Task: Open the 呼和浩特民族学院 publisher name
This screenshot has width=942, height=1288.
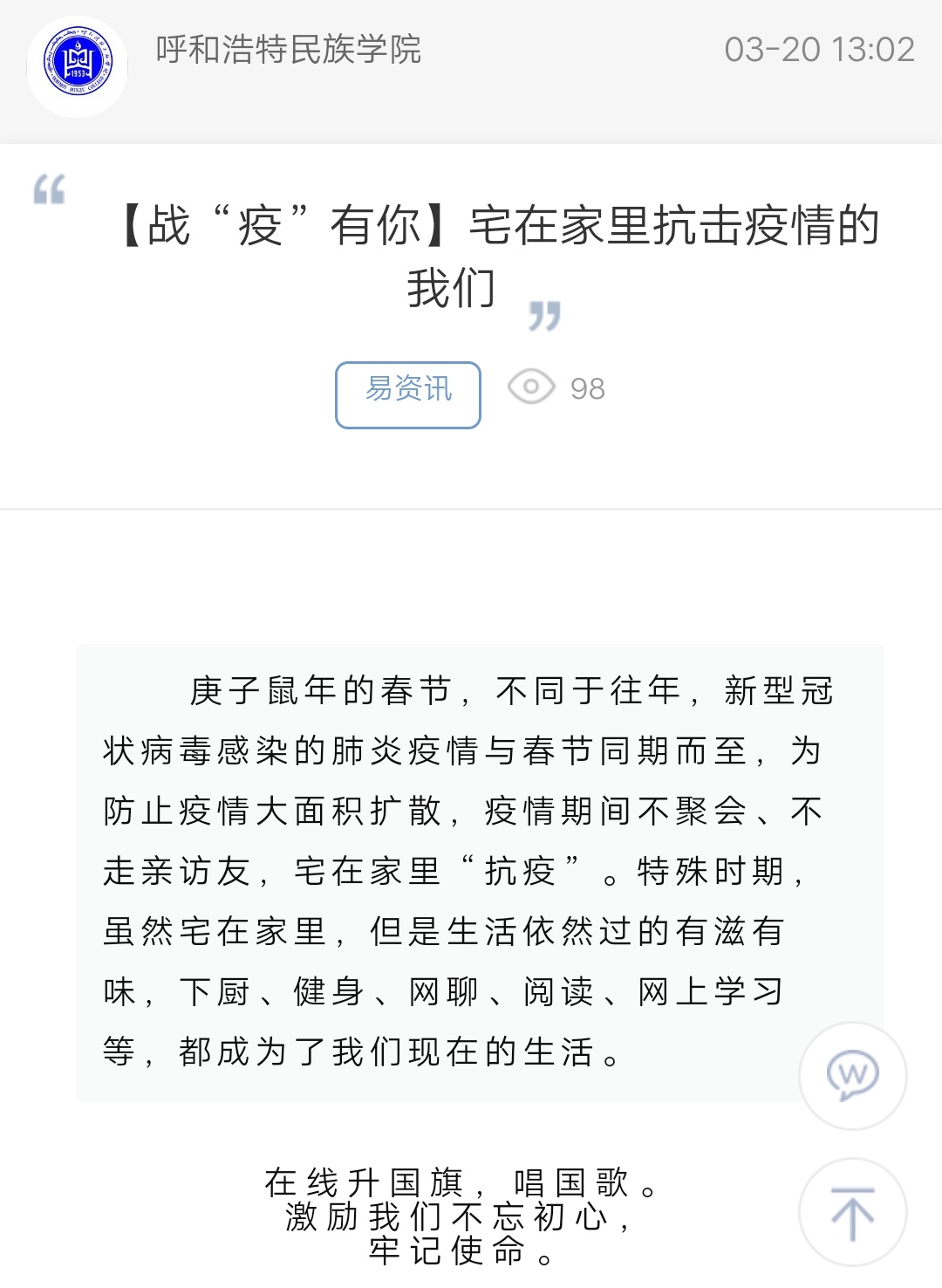Action: (289, 50)
